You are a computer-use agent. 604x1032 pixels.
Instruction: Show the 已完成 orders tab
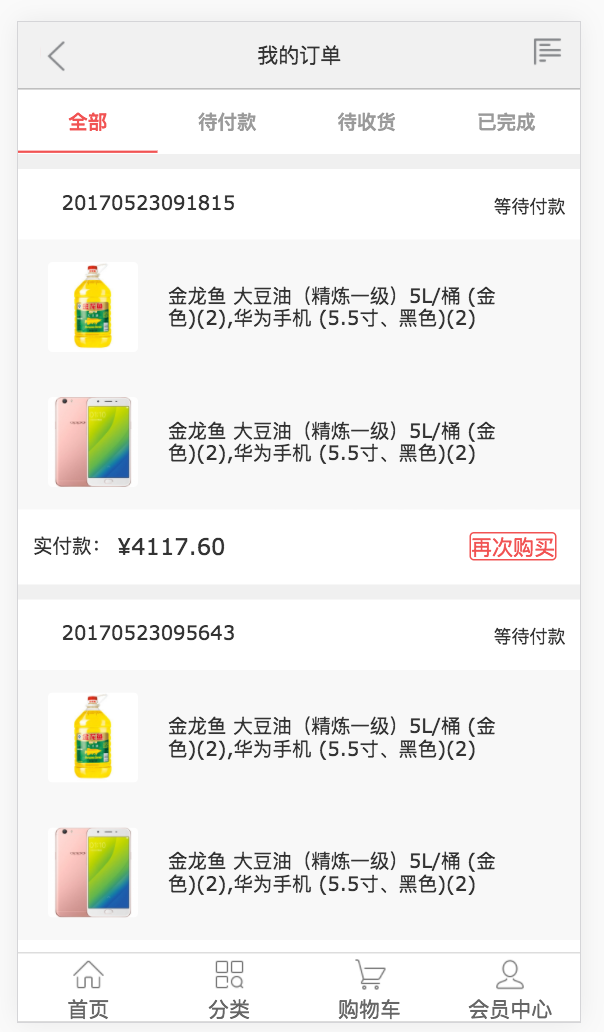(506, 122)
